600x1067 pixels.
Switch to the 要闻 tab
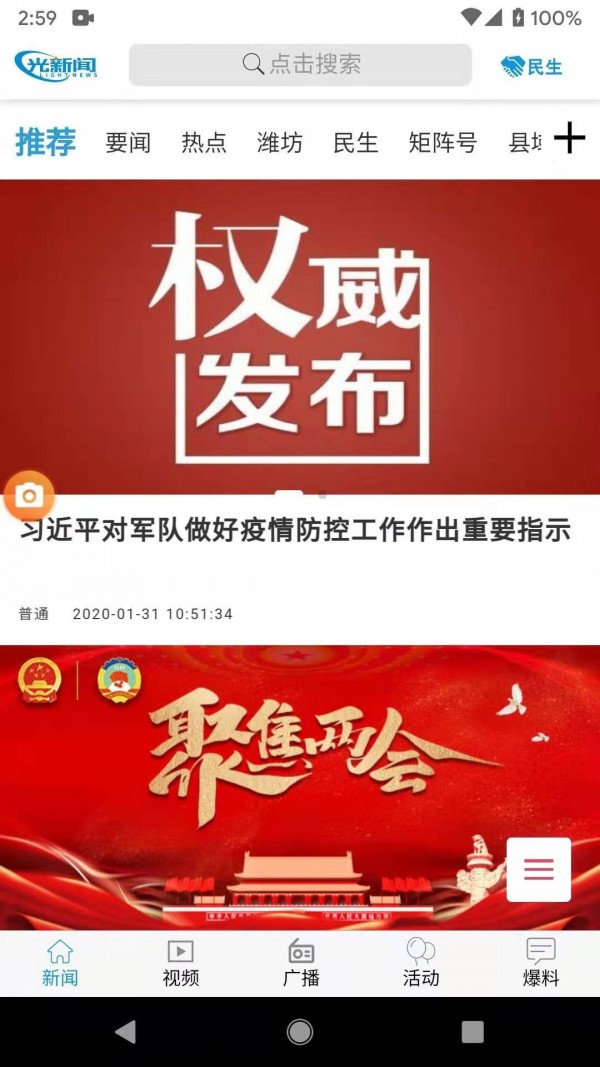pos(128,143)
